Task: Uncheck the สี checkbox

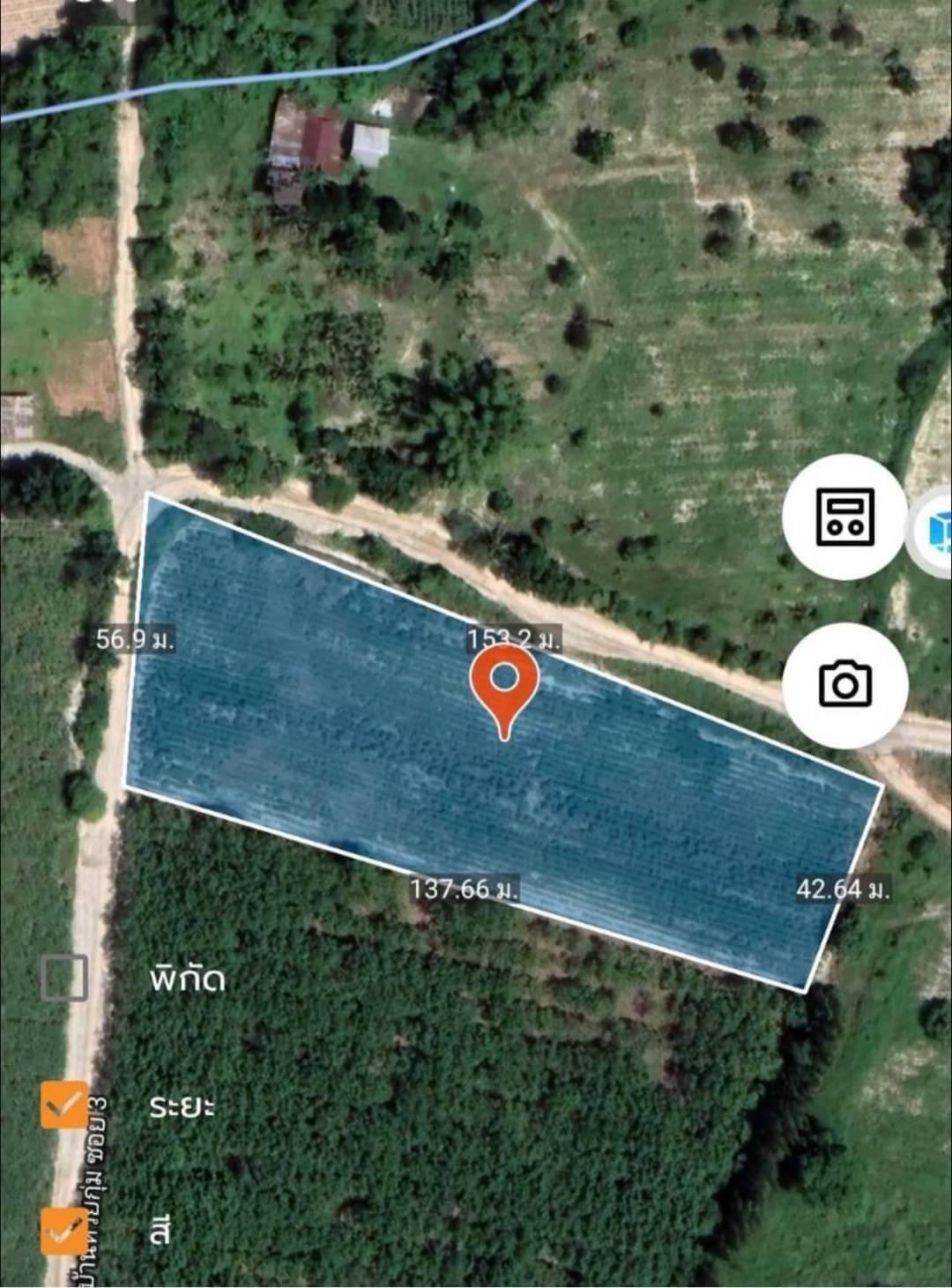Action: [x=65, y=1230]
